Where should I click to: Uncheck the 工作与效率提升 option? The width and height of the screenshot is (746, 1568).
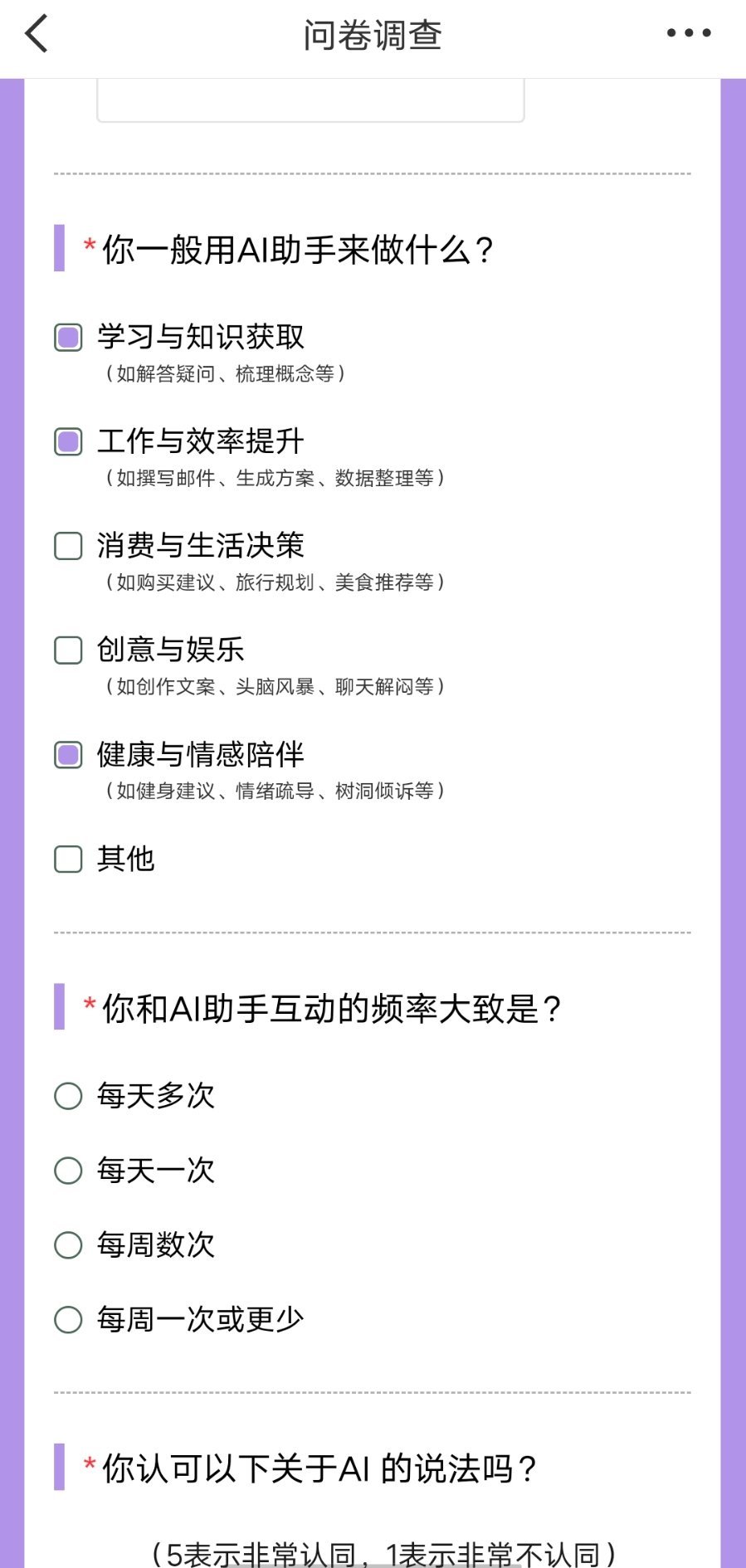coord(68,442)
